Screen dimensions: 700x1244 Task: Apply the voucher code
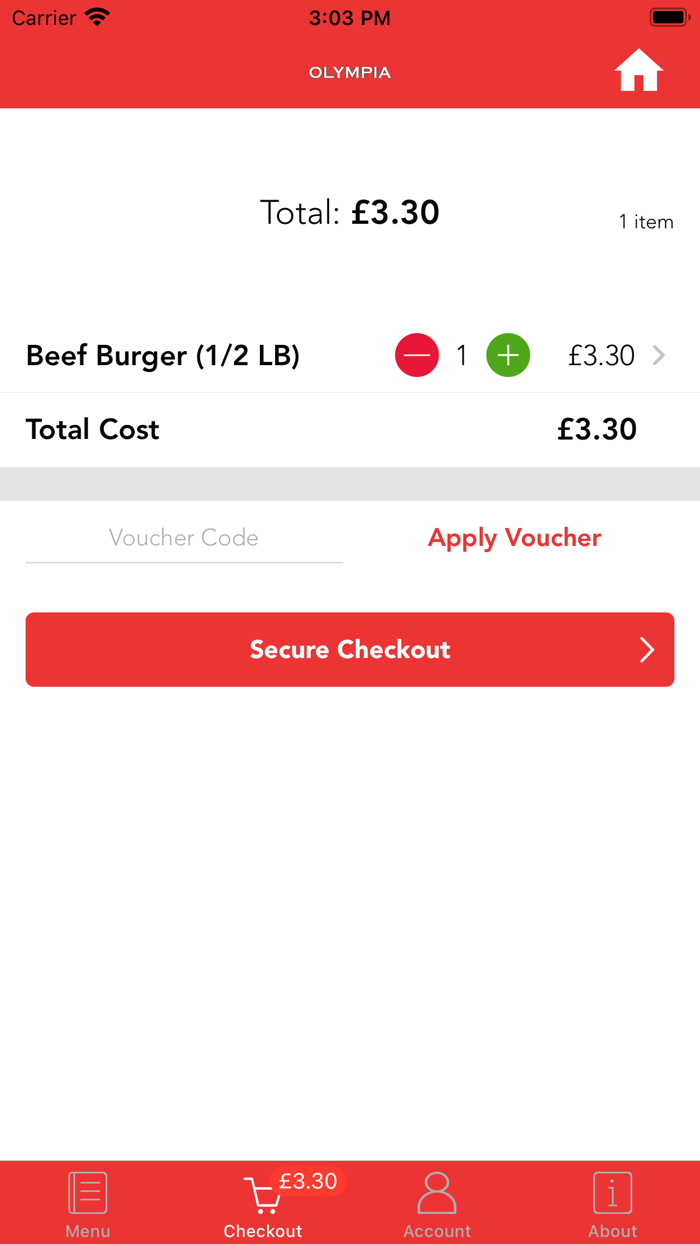(514, 538)
